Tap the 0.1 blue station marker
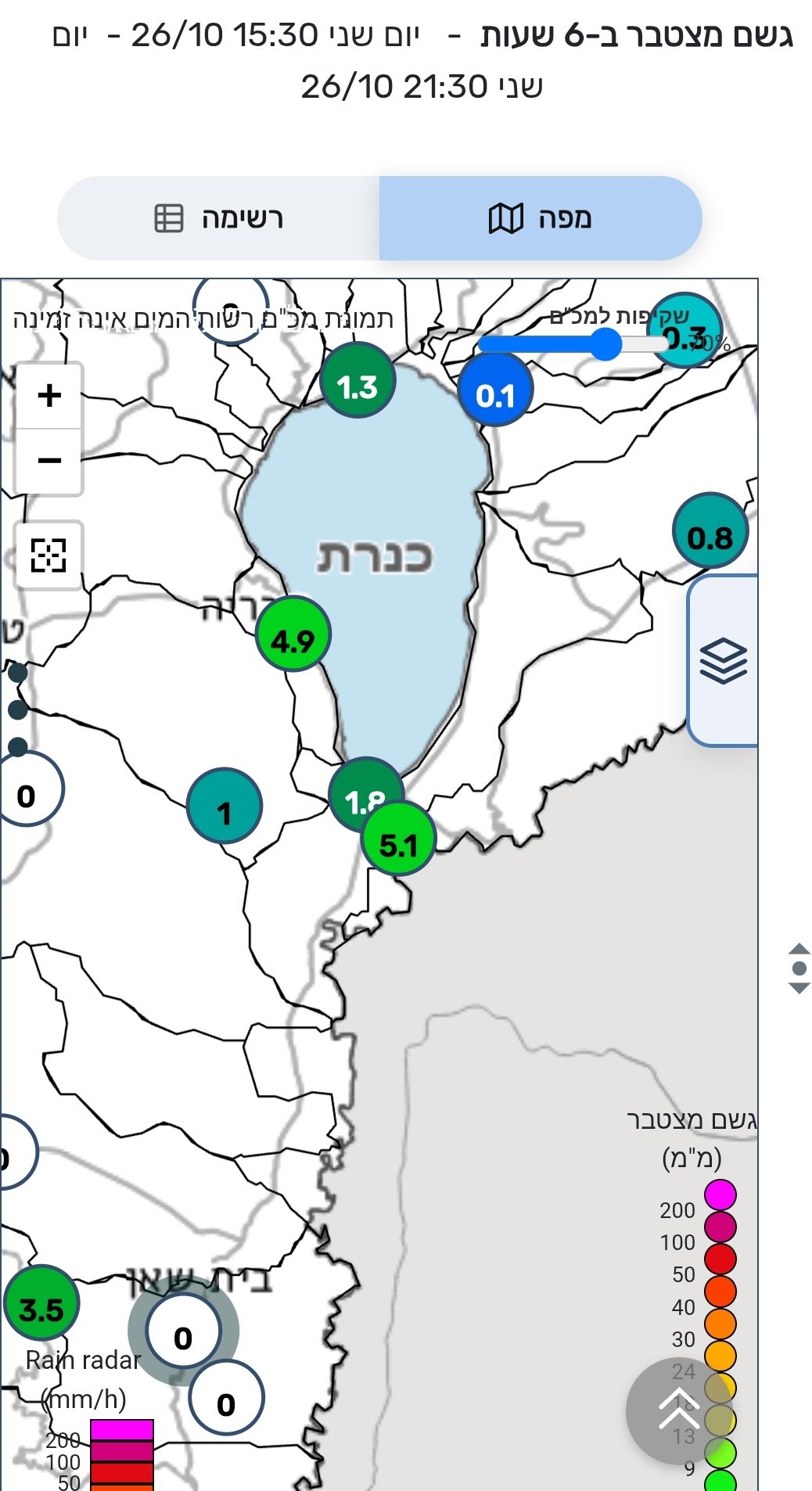812x1491 pixels. click(x=495, y=390)
